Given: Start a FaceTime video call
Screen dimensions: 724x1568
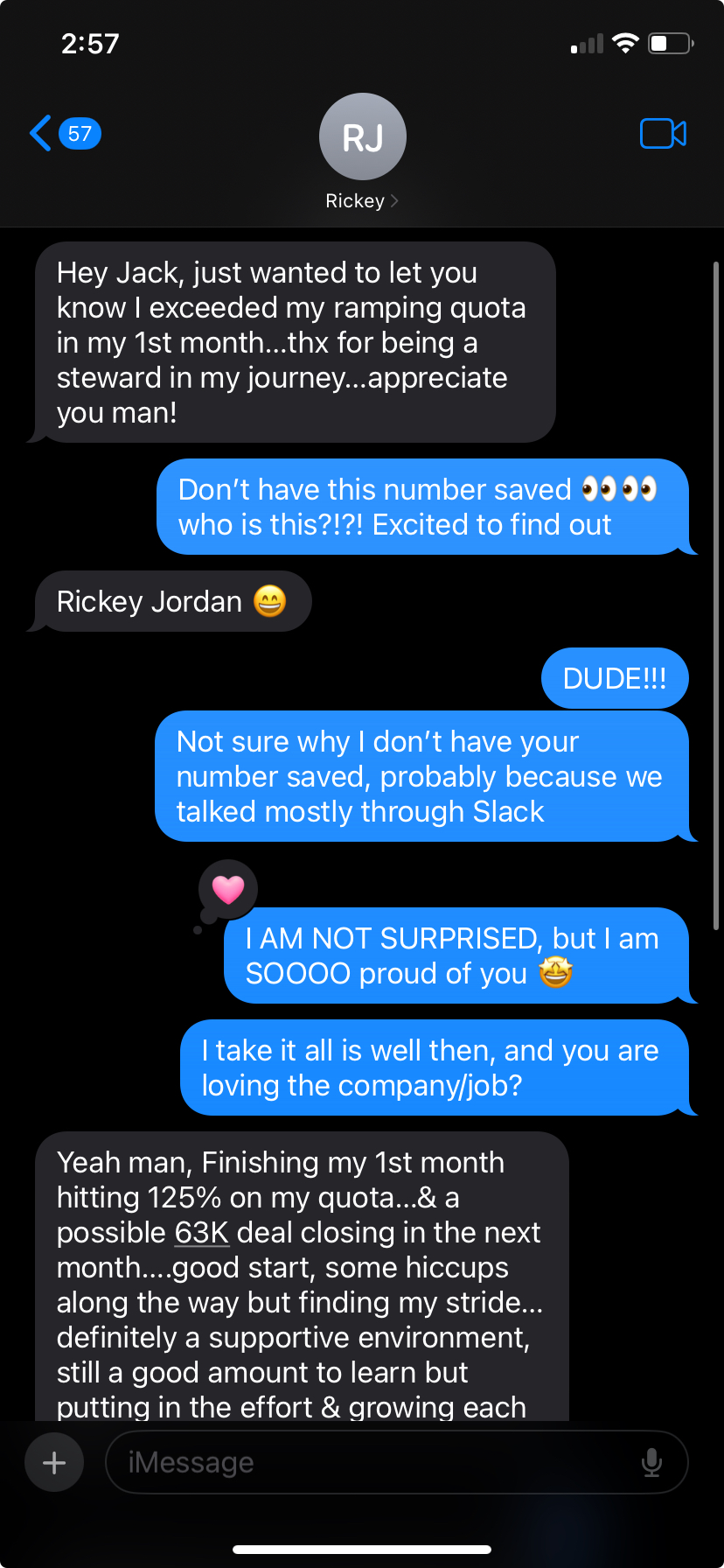Looking at the screenshot, I should tap(663, 134).
